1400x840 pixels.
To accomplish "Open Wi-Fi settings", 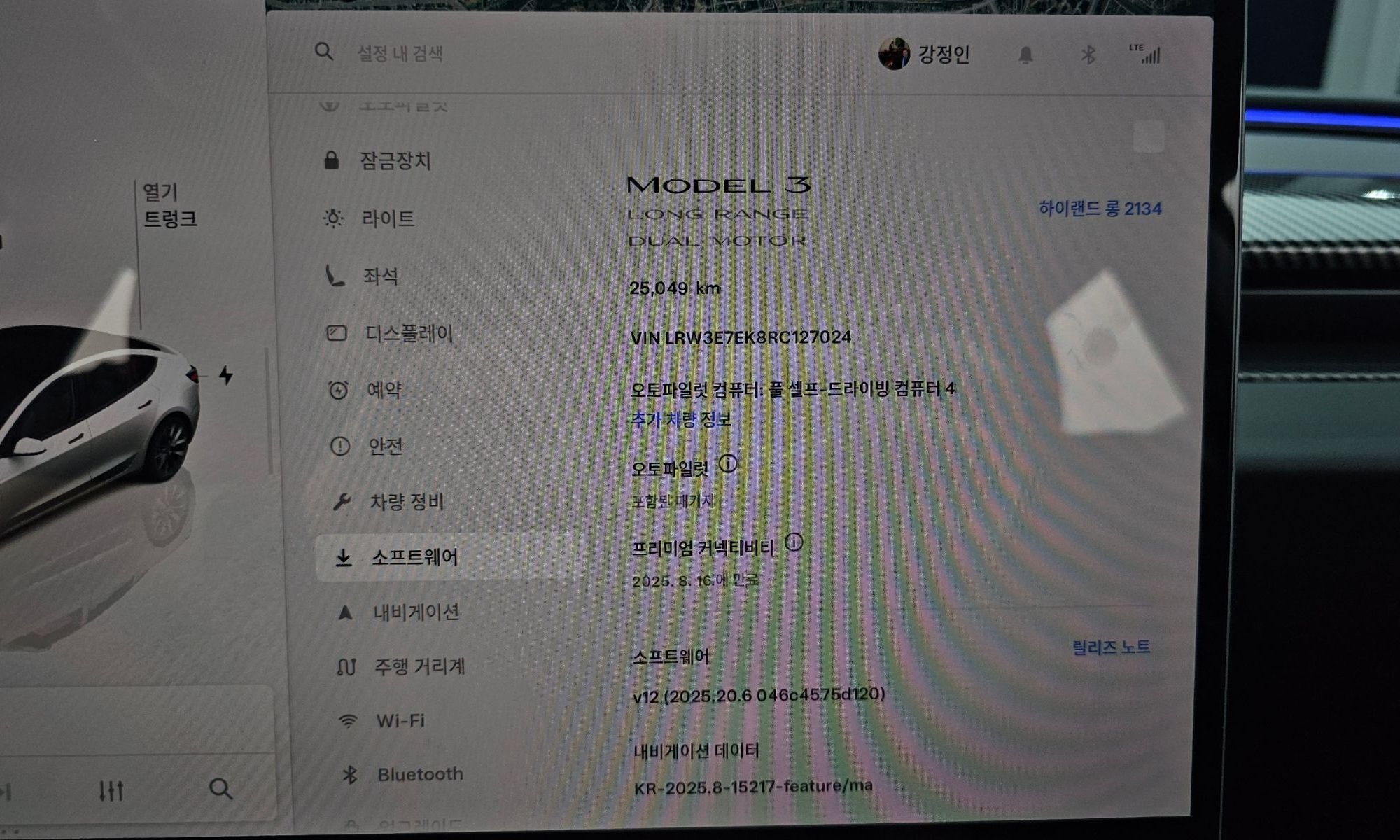I will pos(400,720).
